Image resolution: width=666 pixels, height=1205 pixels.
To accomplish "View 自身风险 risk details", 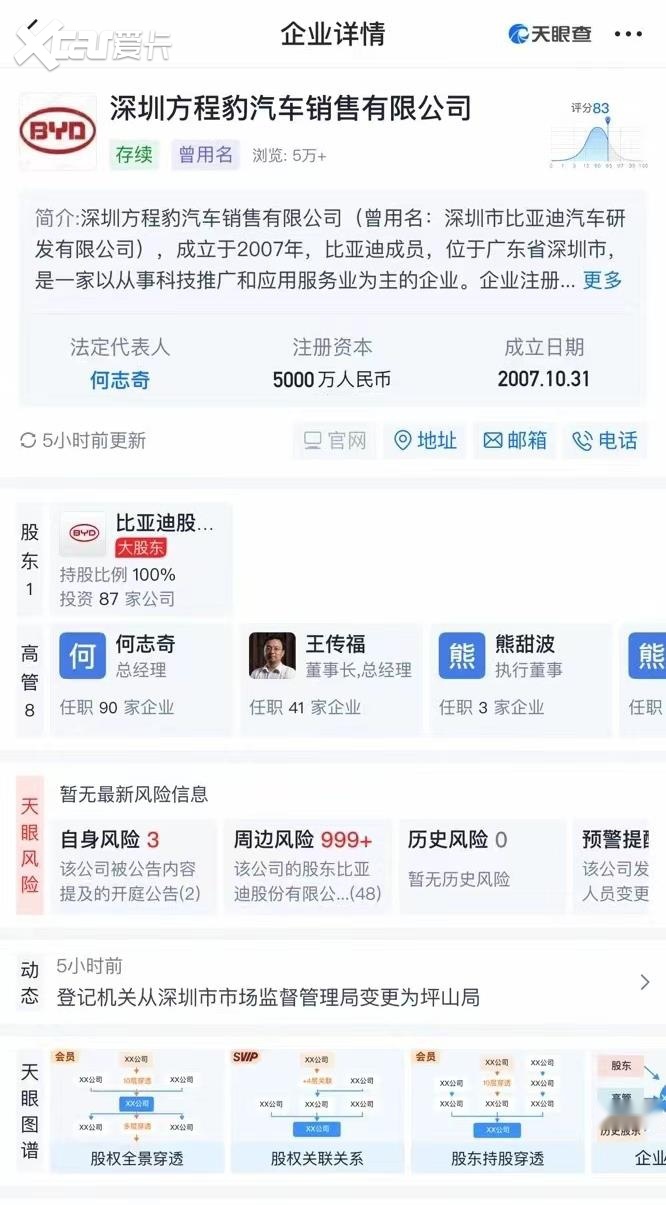I will click(133, 865).
